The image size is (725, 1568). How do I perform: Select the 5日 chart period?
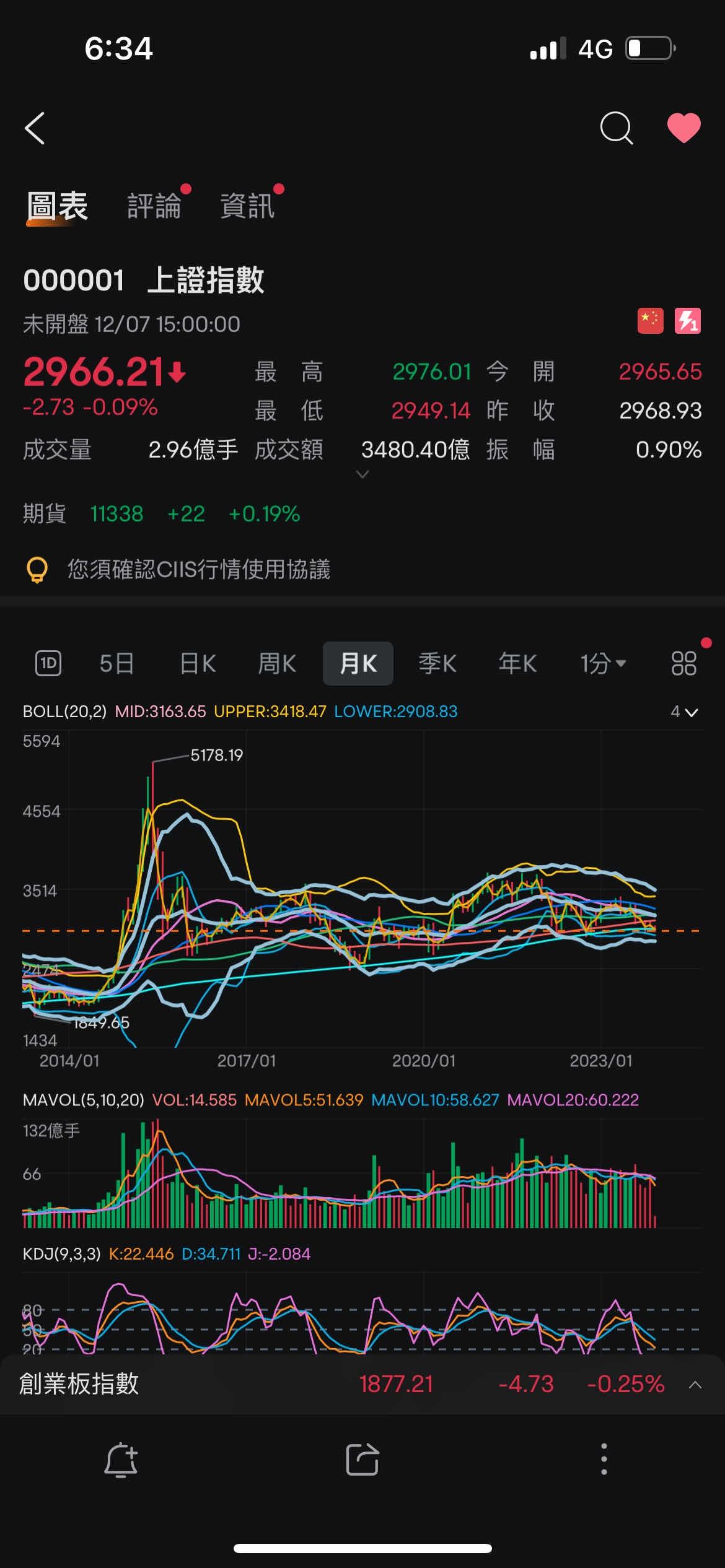tap(116, 663)
